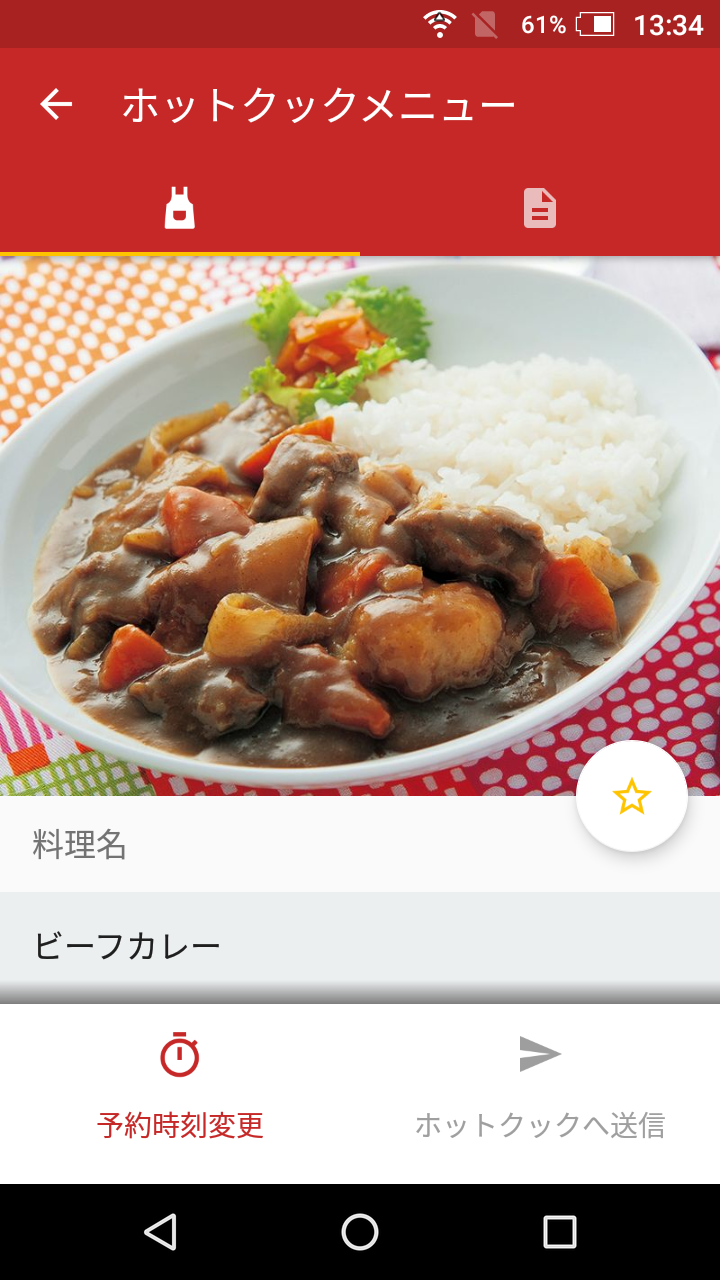This screenshot has height=1280, width=720.
Task: Open recent apps from the navigation bar
Action: pos(560,1232)
